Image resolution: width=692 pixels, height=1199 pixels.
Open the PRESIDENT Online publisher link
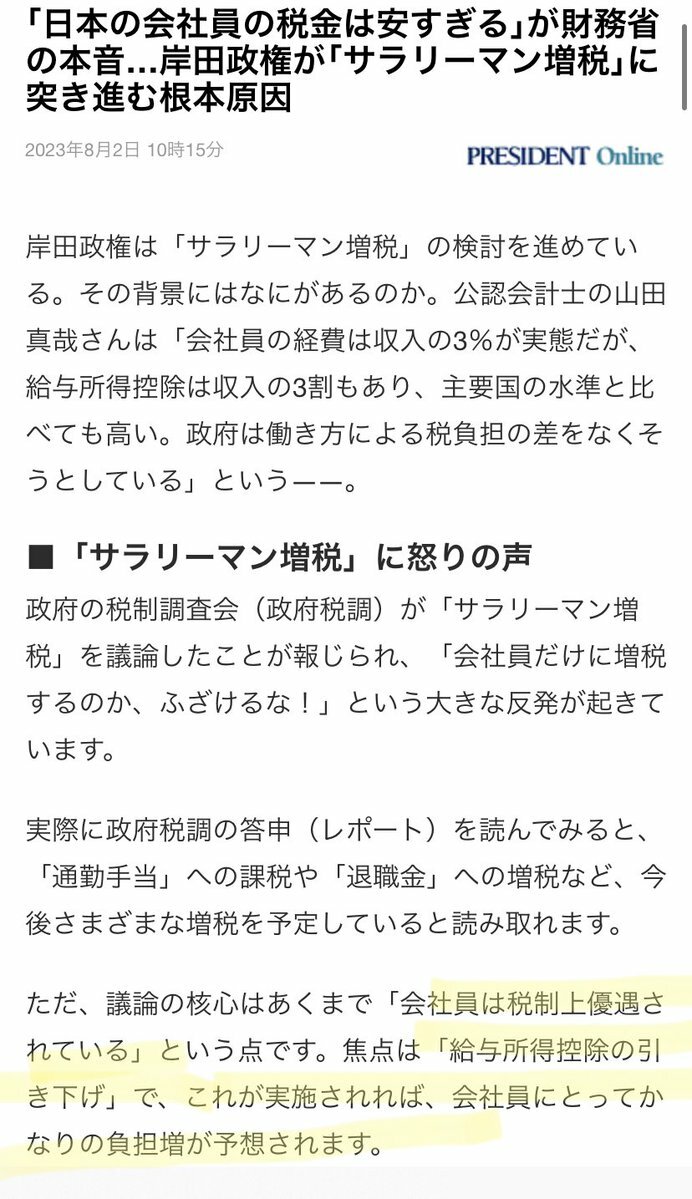pos(564,155)
